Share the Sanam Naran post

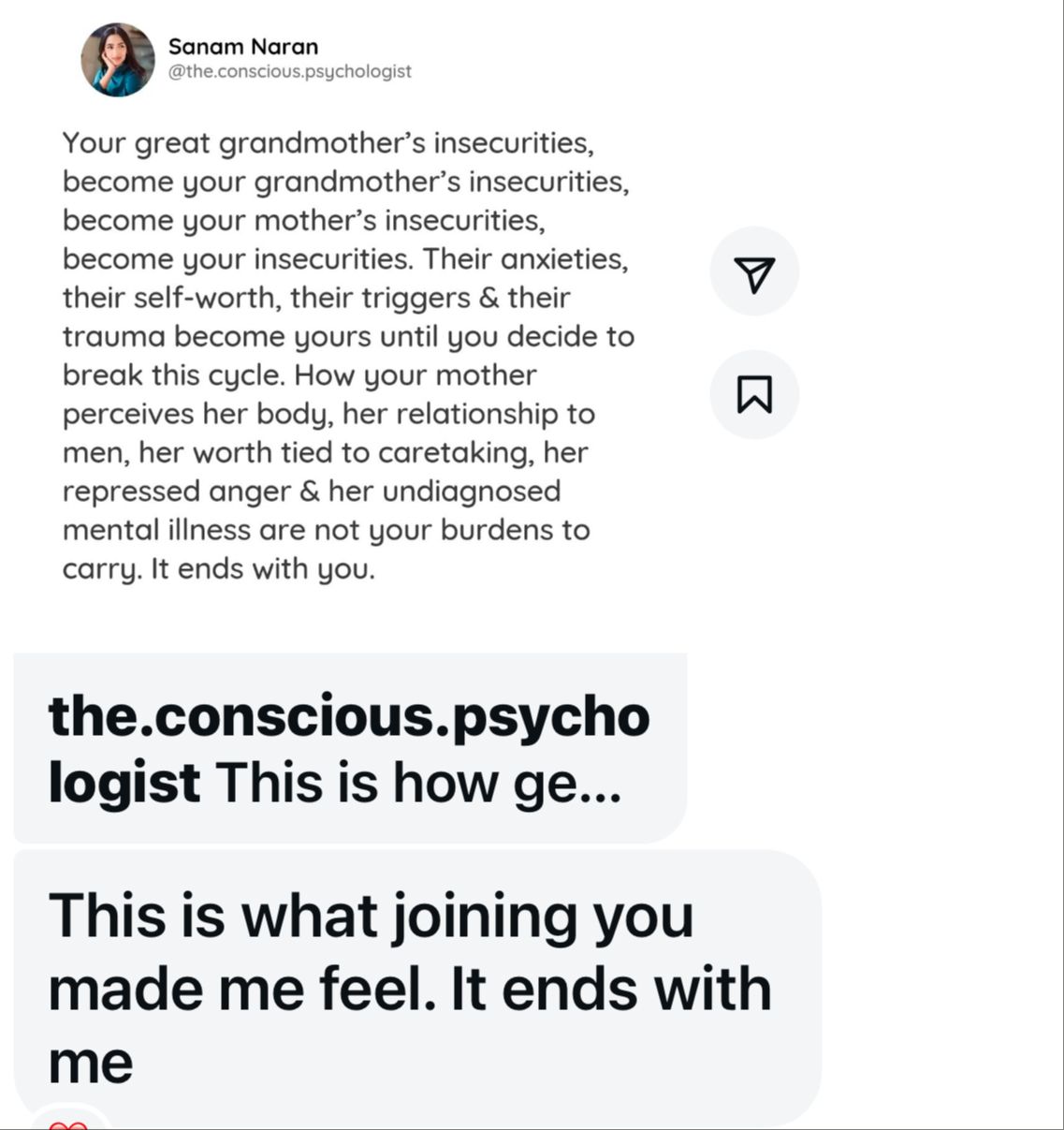click(x=754, y=272)
